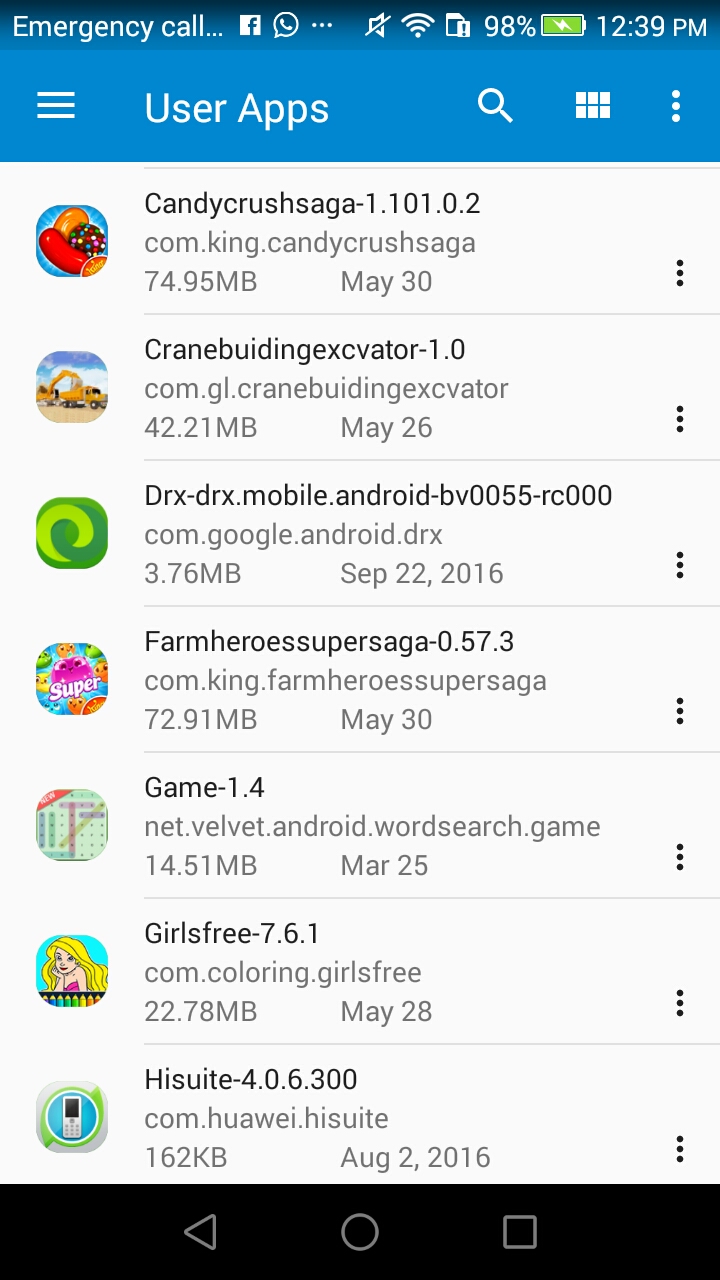
Task: Open the Farm Heroes Super Saga icon
Action: (71, 678)
